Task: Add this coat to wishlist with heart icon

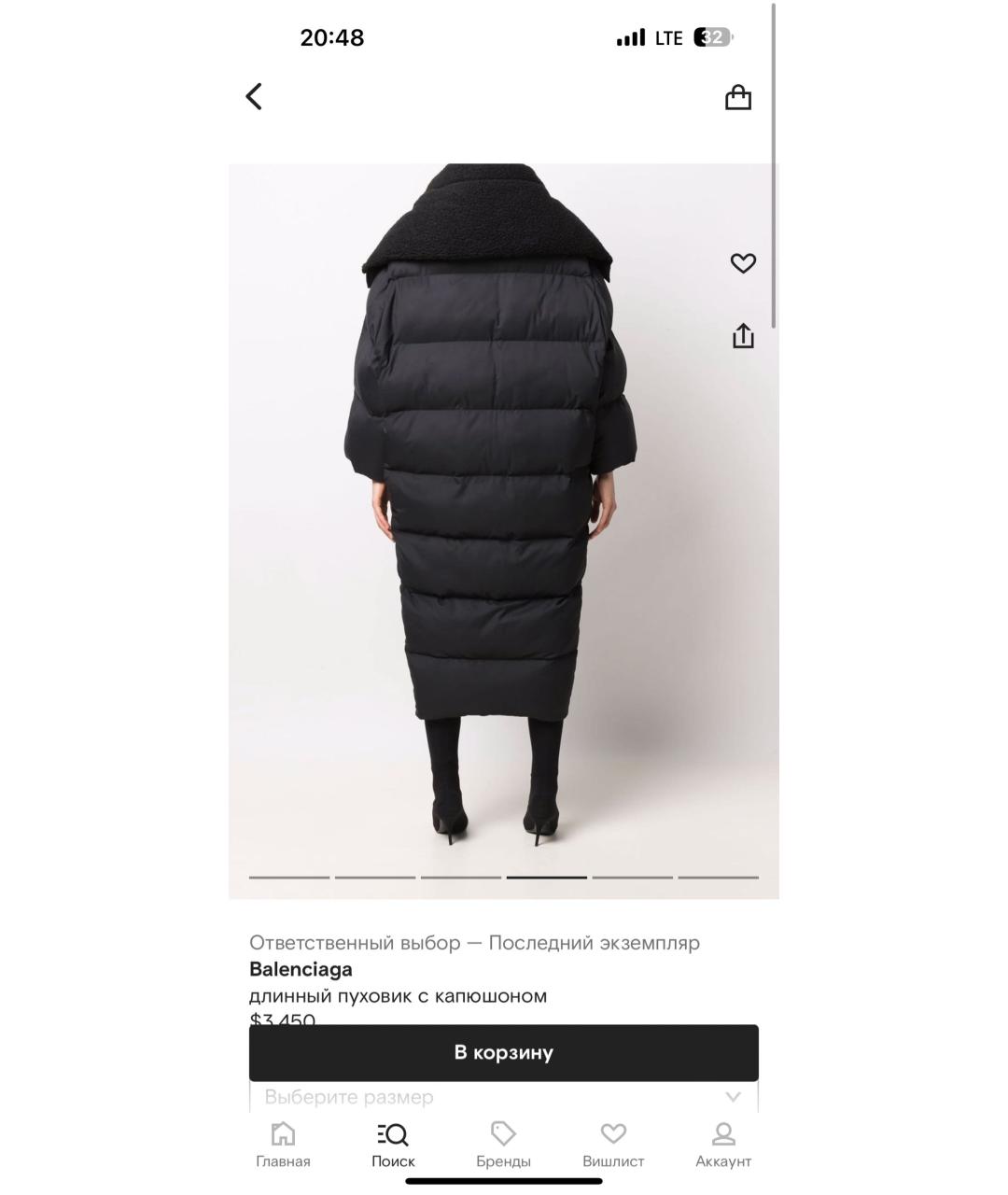Action: tap(742, 263)
